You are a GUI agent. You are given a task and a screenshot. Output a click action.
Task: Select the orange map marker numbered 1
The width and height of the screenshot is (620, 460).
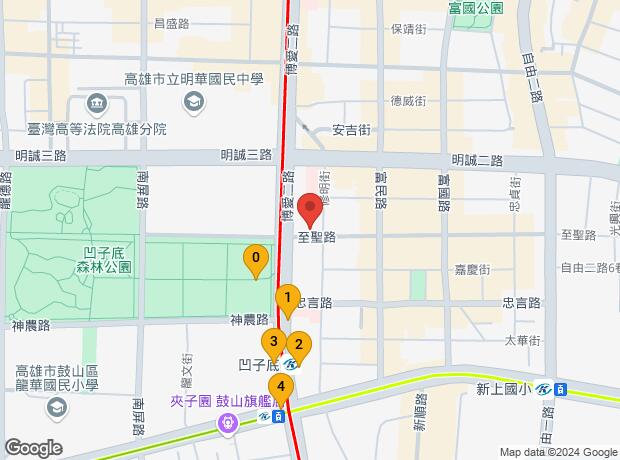coord(288,298)
